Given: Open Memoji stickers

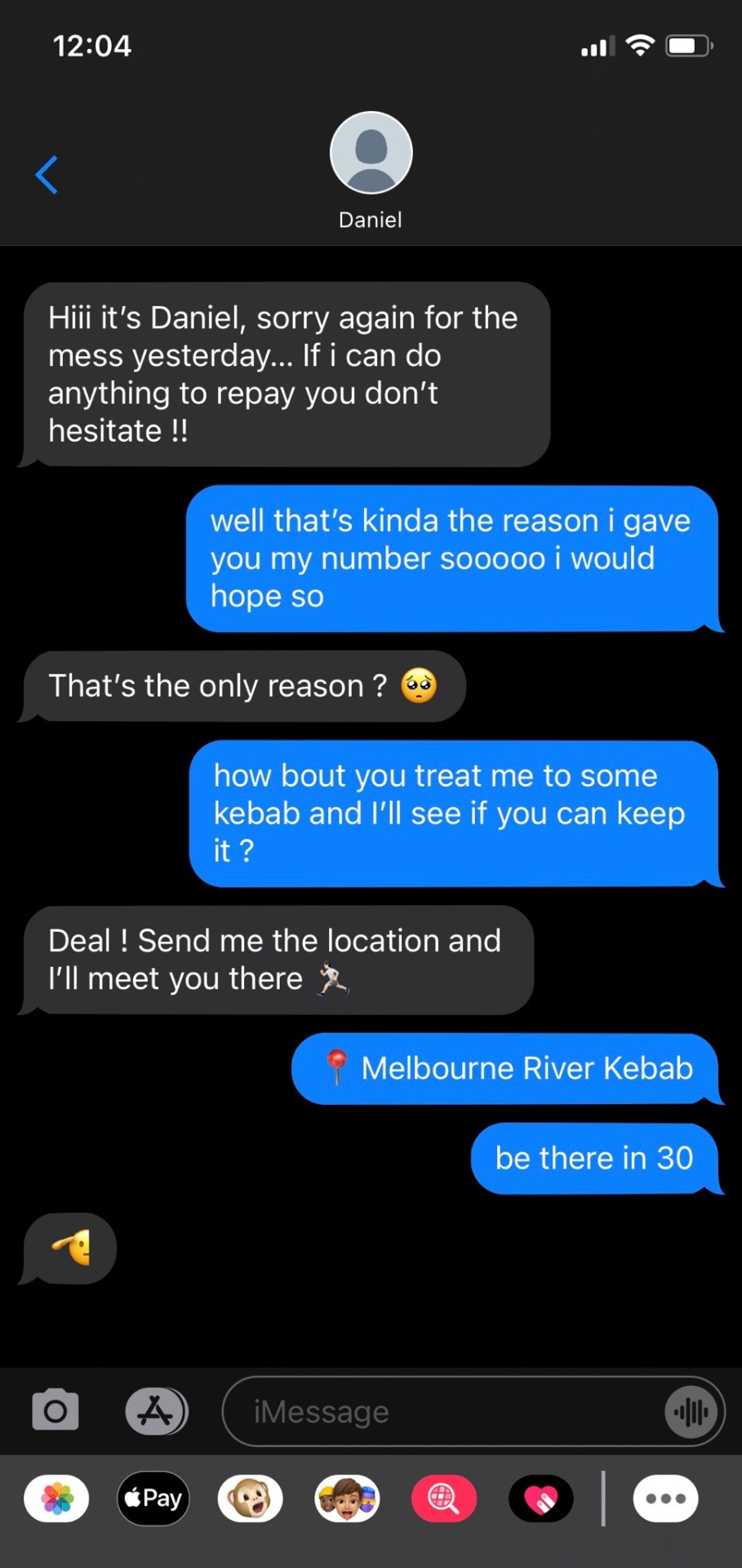Looking at the screenshot, I should (x=347, y=1499).
